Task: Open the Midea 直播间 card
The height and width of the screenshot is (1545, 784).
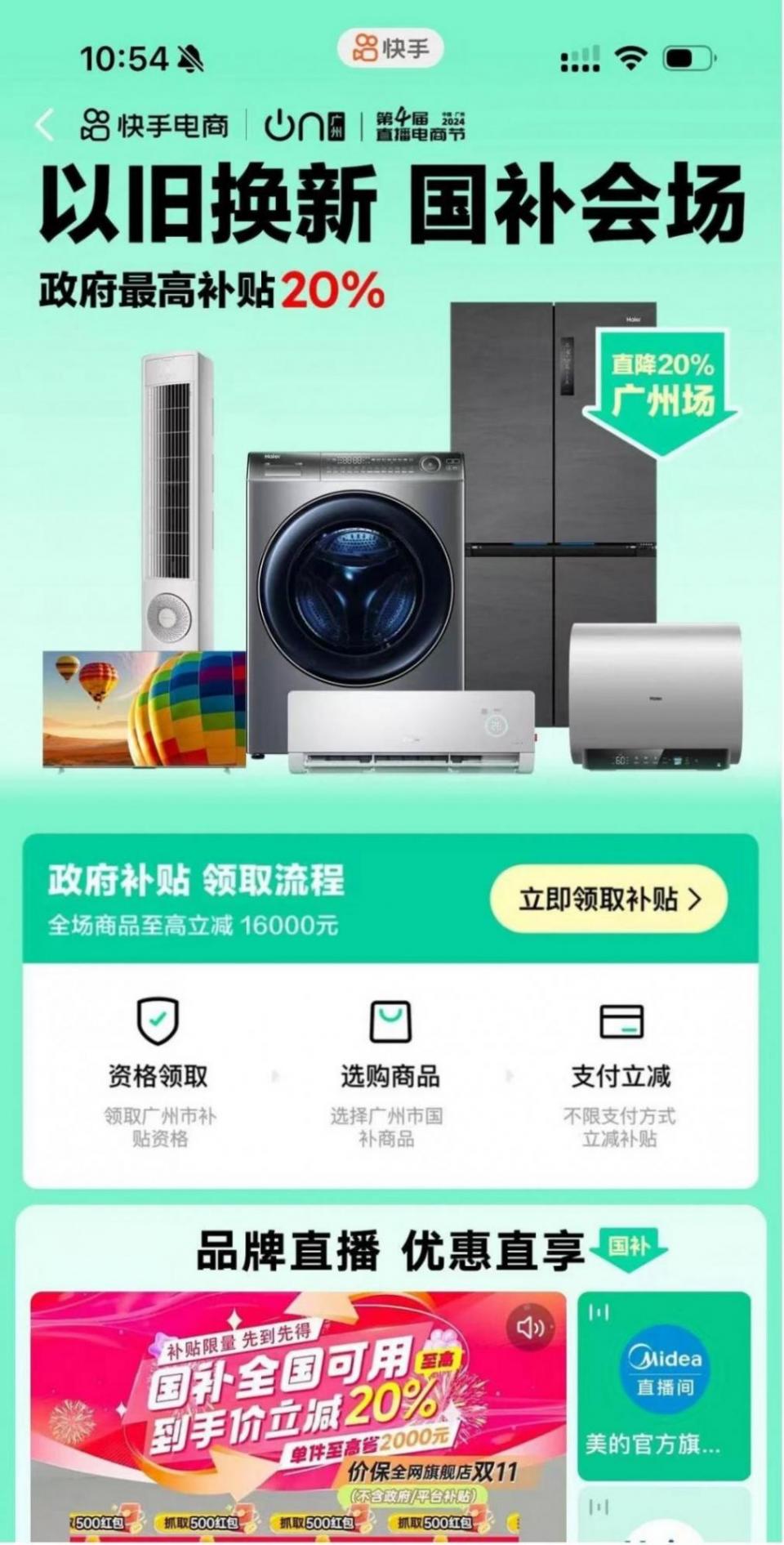Action: 664,1384
